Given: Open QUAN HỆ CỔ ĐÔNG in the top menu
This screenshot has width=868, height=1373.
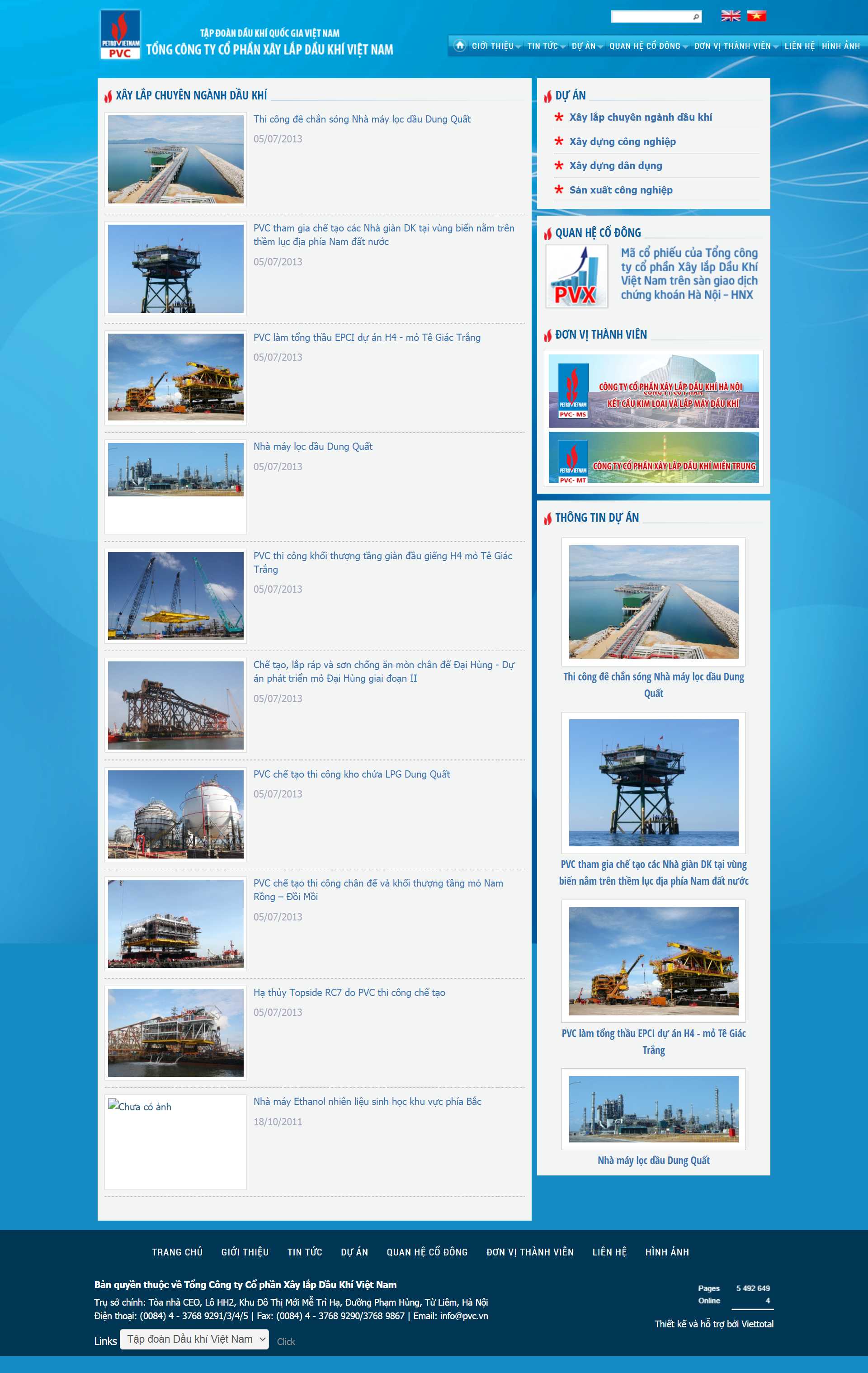Looking at the screenshot, I should point(644,46).
